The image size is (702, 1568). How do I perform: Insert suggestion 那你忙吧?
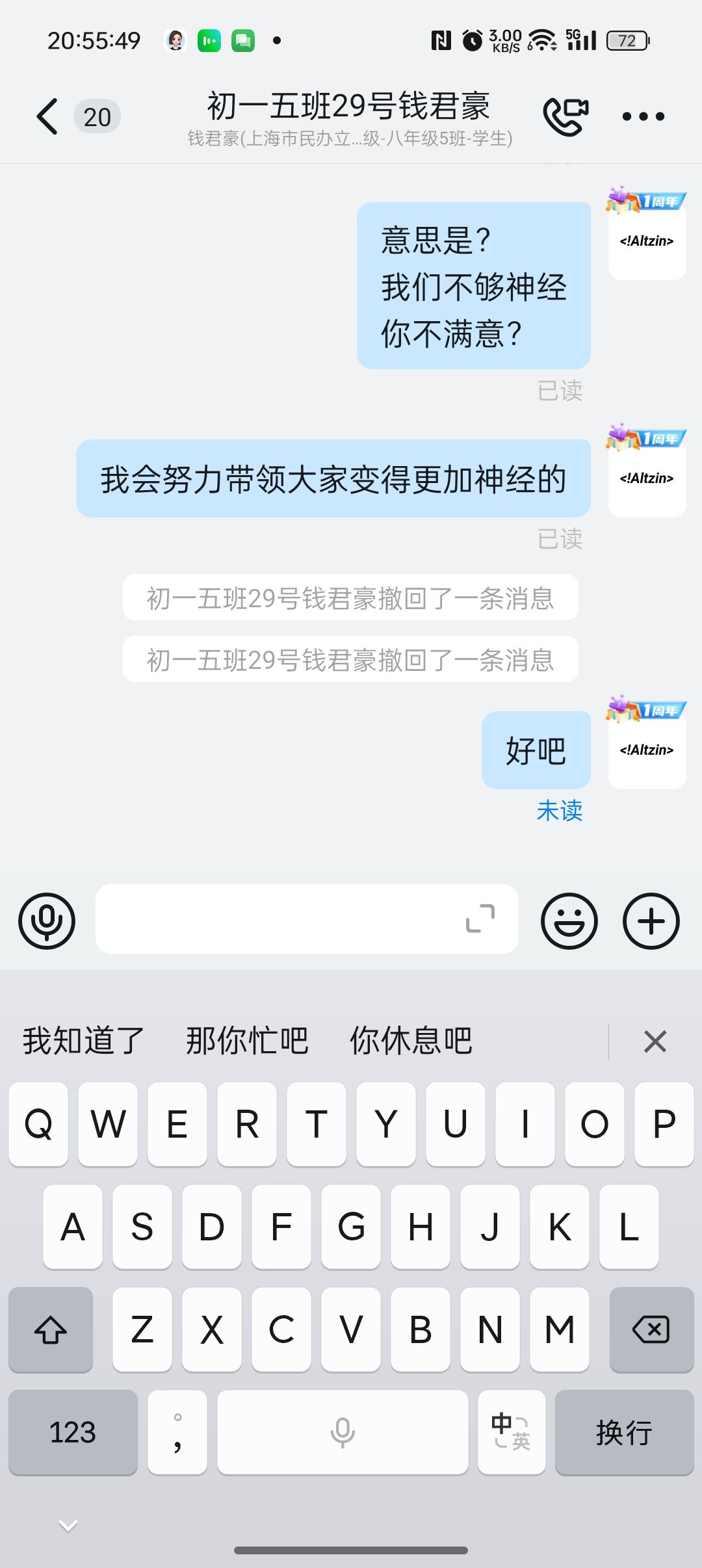247,1041
